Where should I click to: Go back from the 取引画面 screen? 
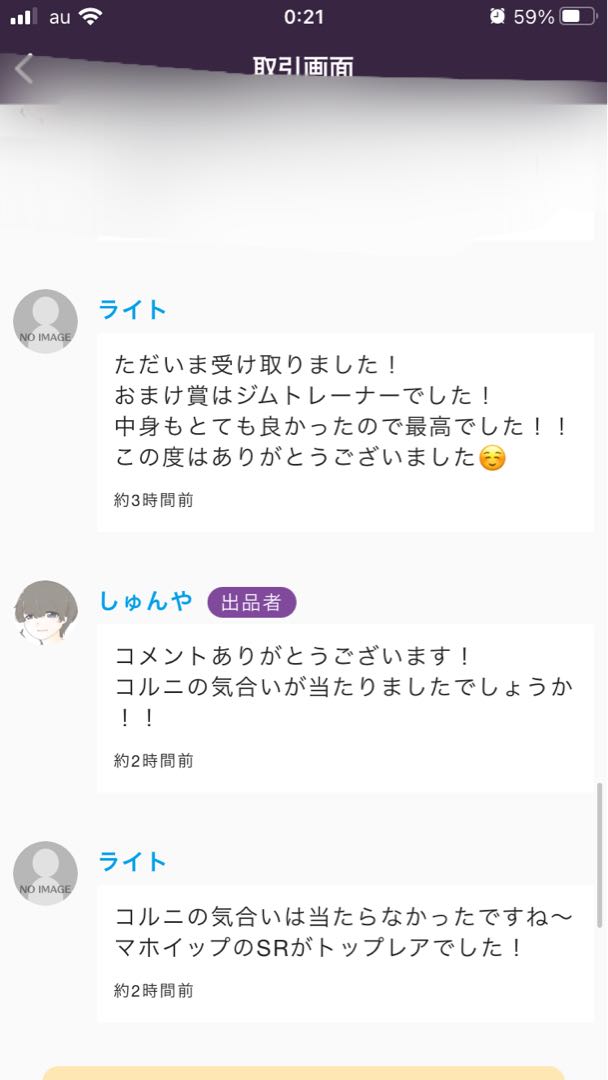tap(25, 69)
